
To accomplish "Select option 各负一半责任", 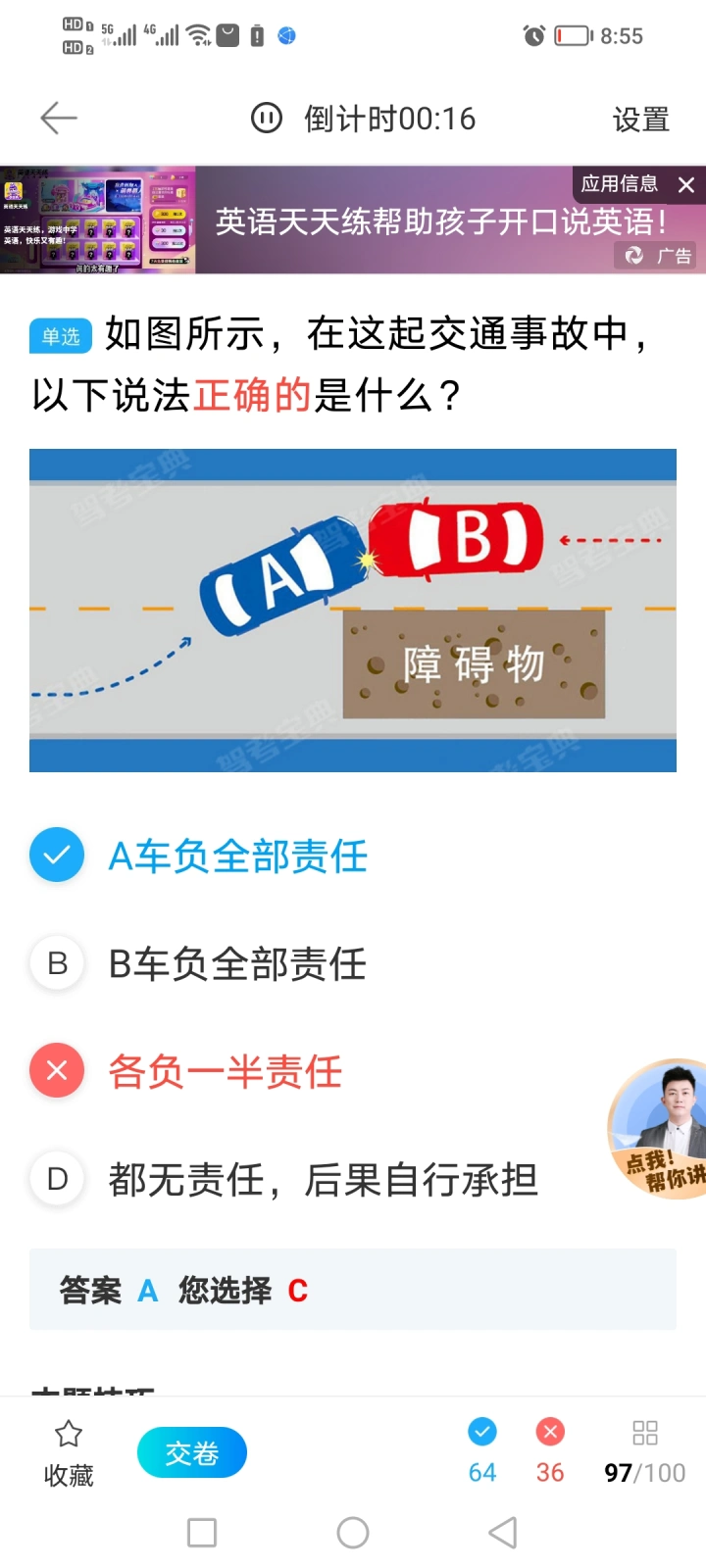I will click(225, 1071).
